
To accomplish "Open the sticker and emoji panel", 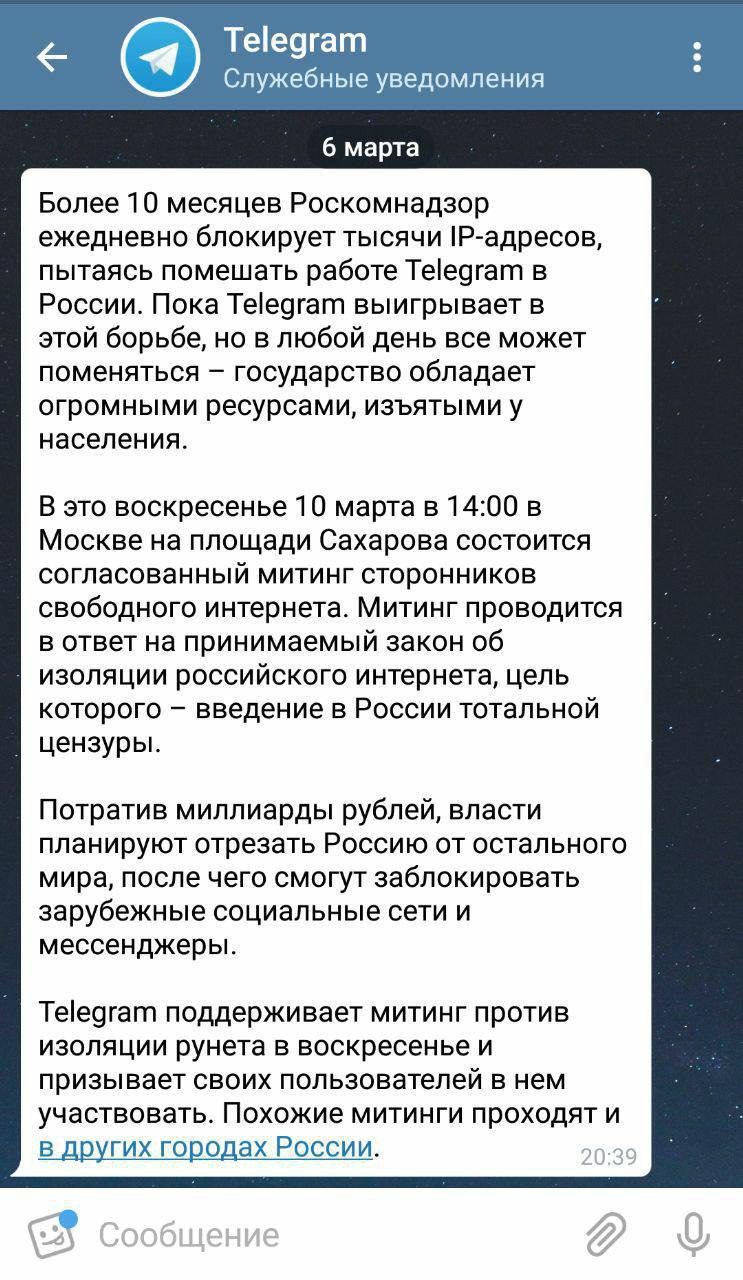I will pos(52,1234).
